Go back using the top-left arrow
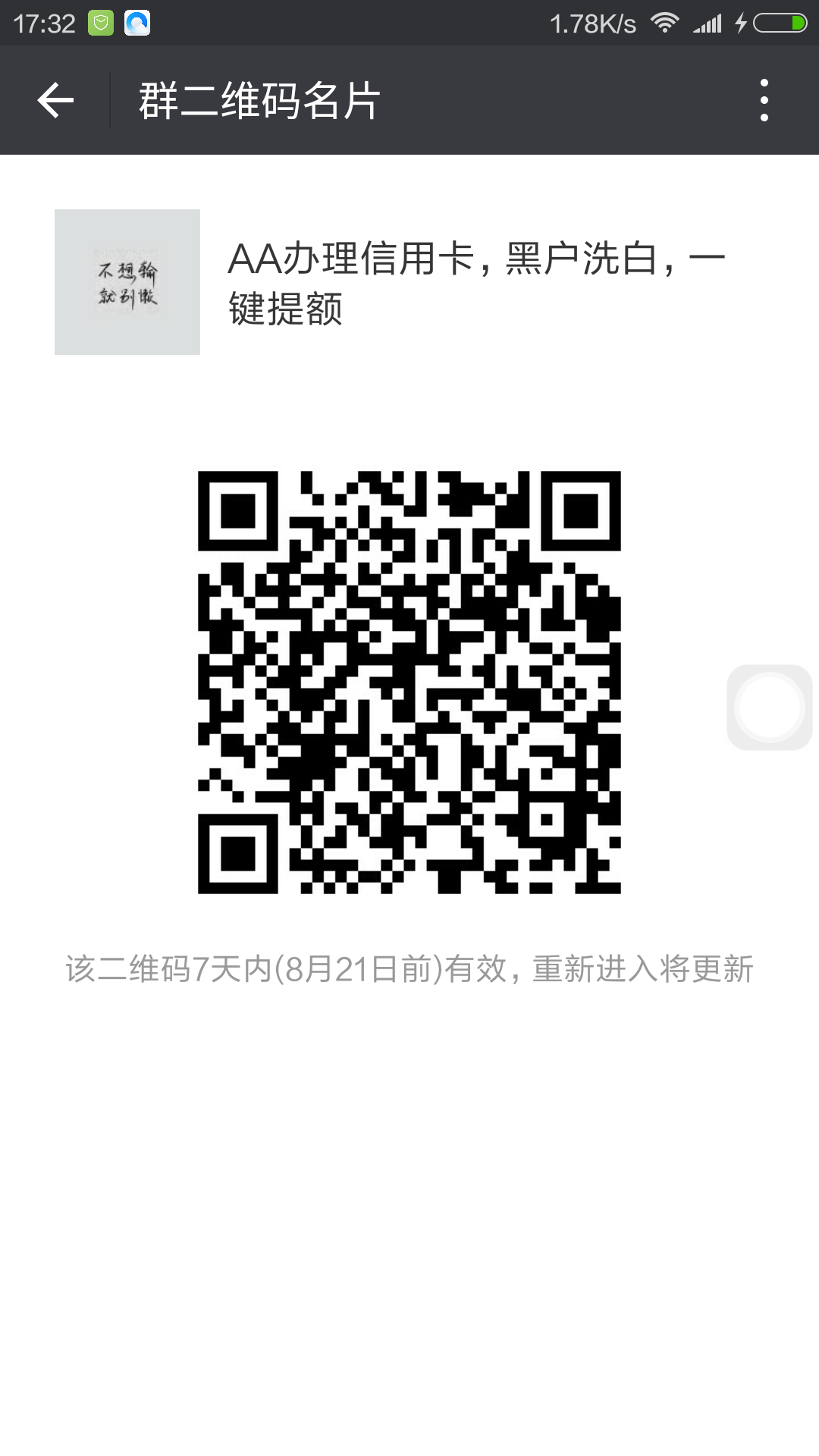 (55, 101)
